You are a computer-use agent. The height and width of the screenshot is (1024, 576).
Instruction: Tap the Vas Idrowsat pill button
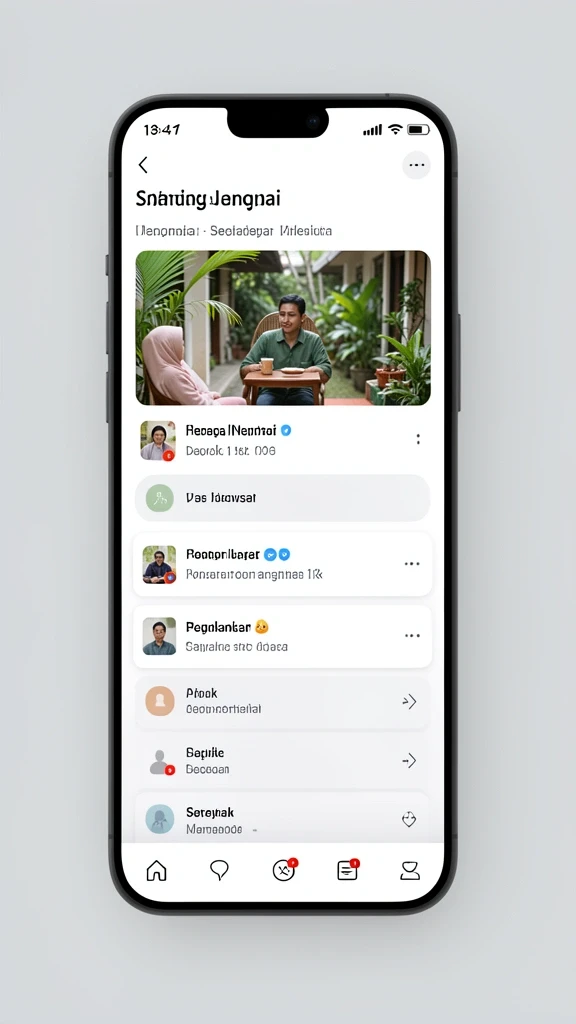pos(282,498)
